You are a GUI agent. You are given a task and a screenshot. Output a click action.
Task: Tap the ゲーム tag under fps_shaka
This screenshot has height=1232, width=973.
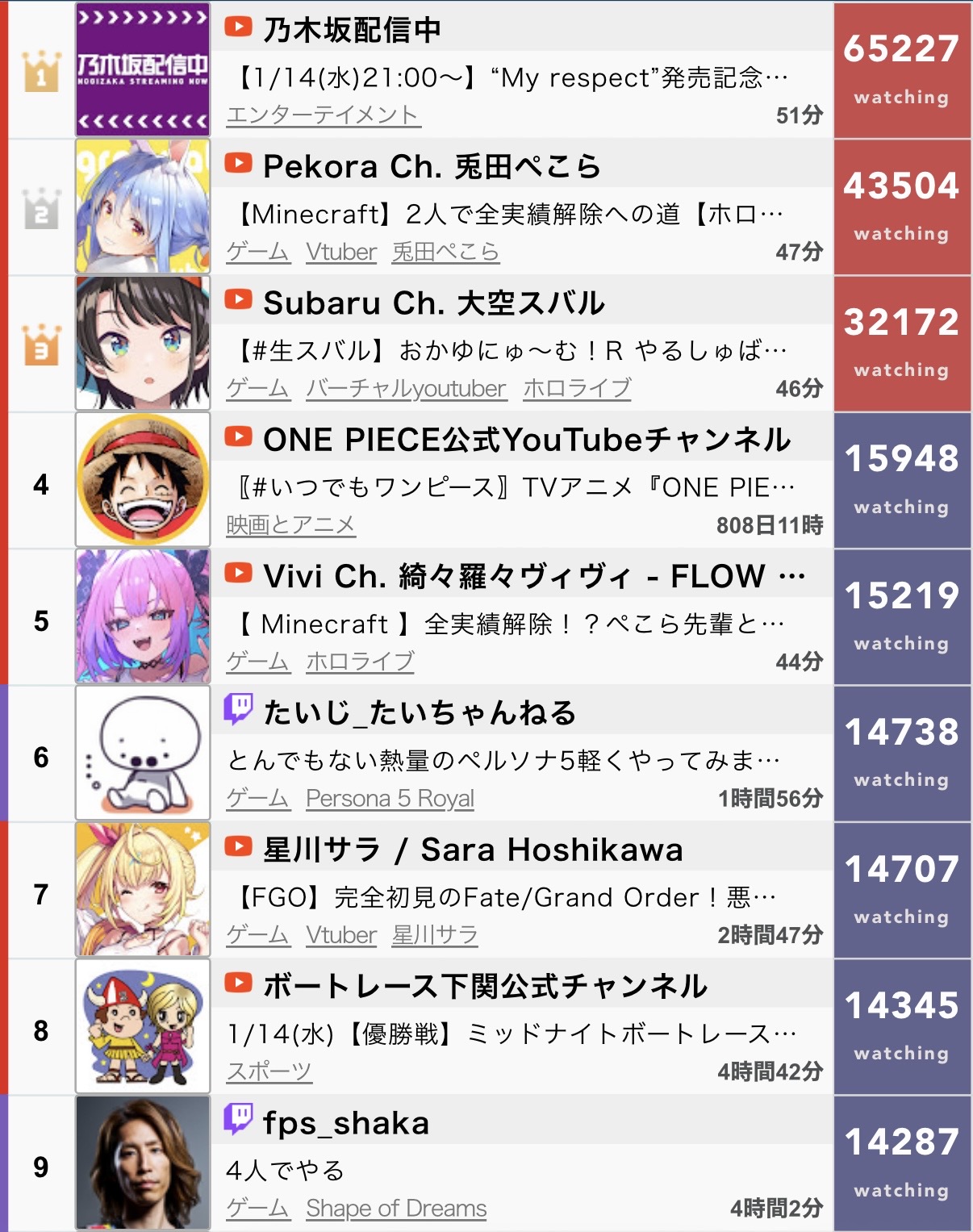coord(257,1209)
